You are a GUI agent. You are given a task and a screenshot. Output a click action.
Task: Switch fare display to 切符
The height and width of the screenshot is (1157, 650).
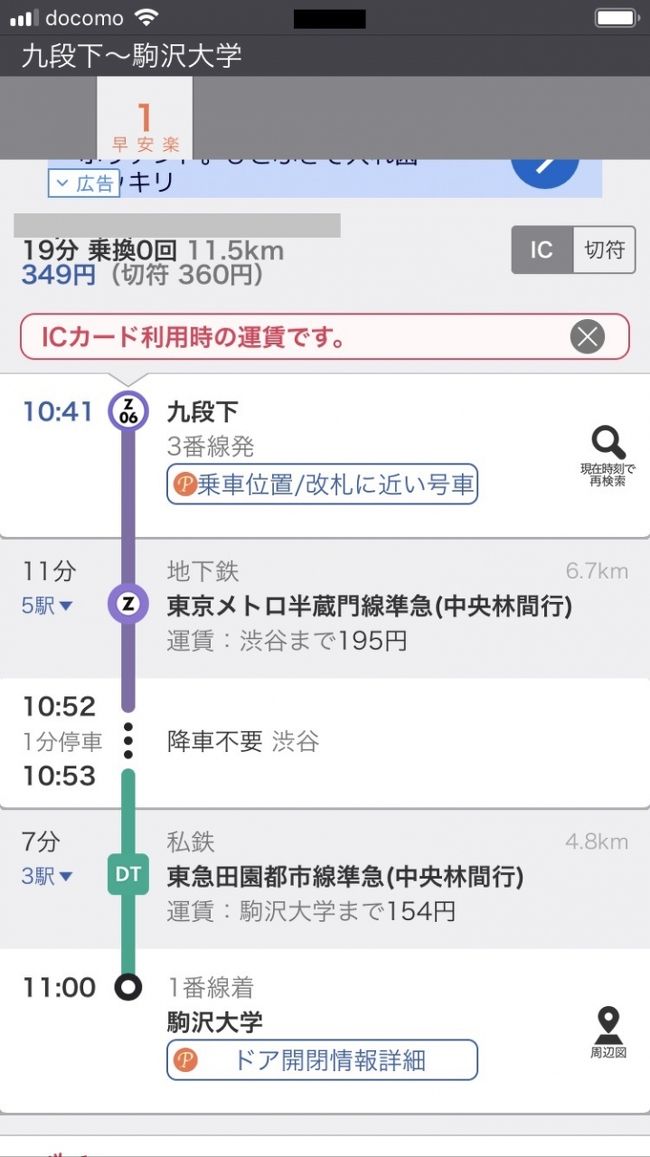tap(604, 250)
